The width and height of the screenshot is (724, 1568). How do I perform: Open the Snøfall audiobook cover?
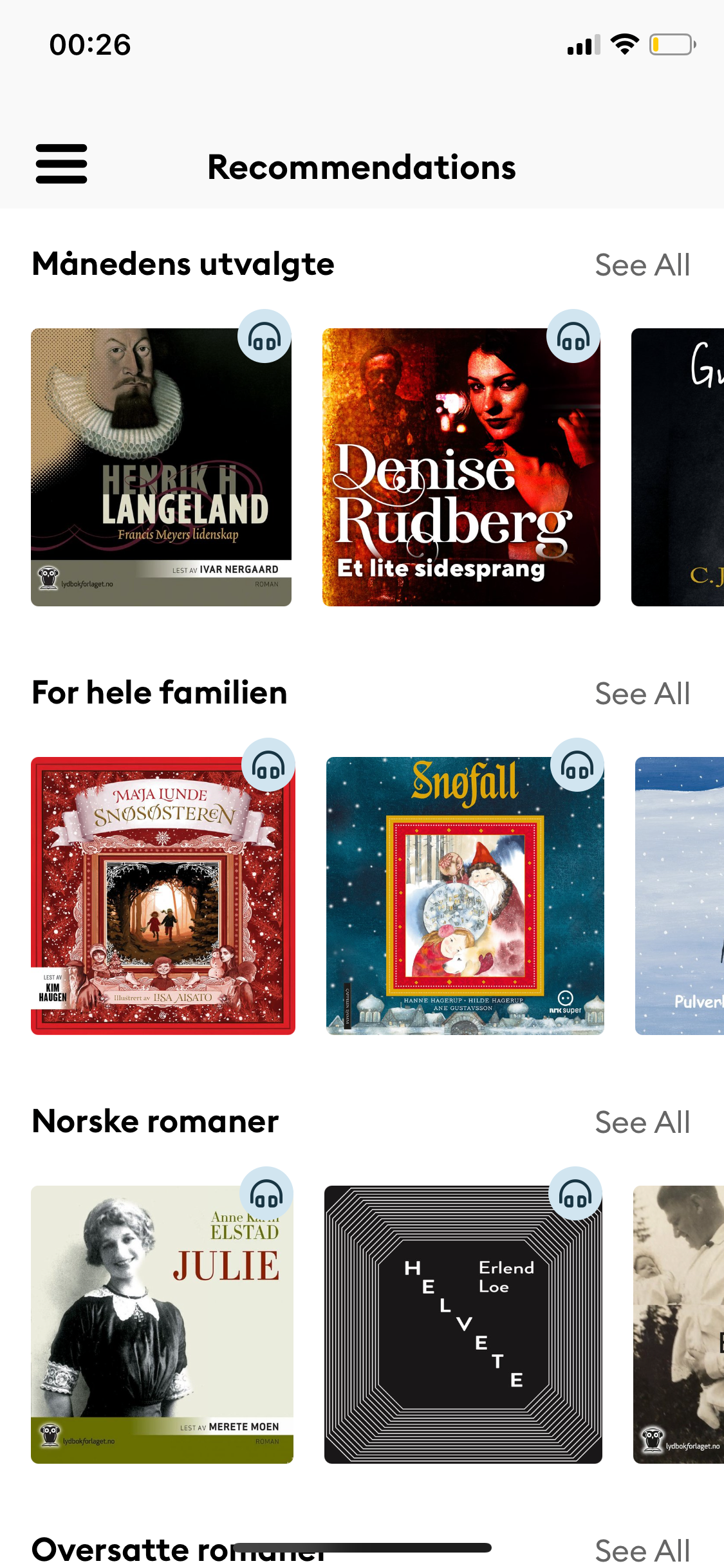point(465,896)
